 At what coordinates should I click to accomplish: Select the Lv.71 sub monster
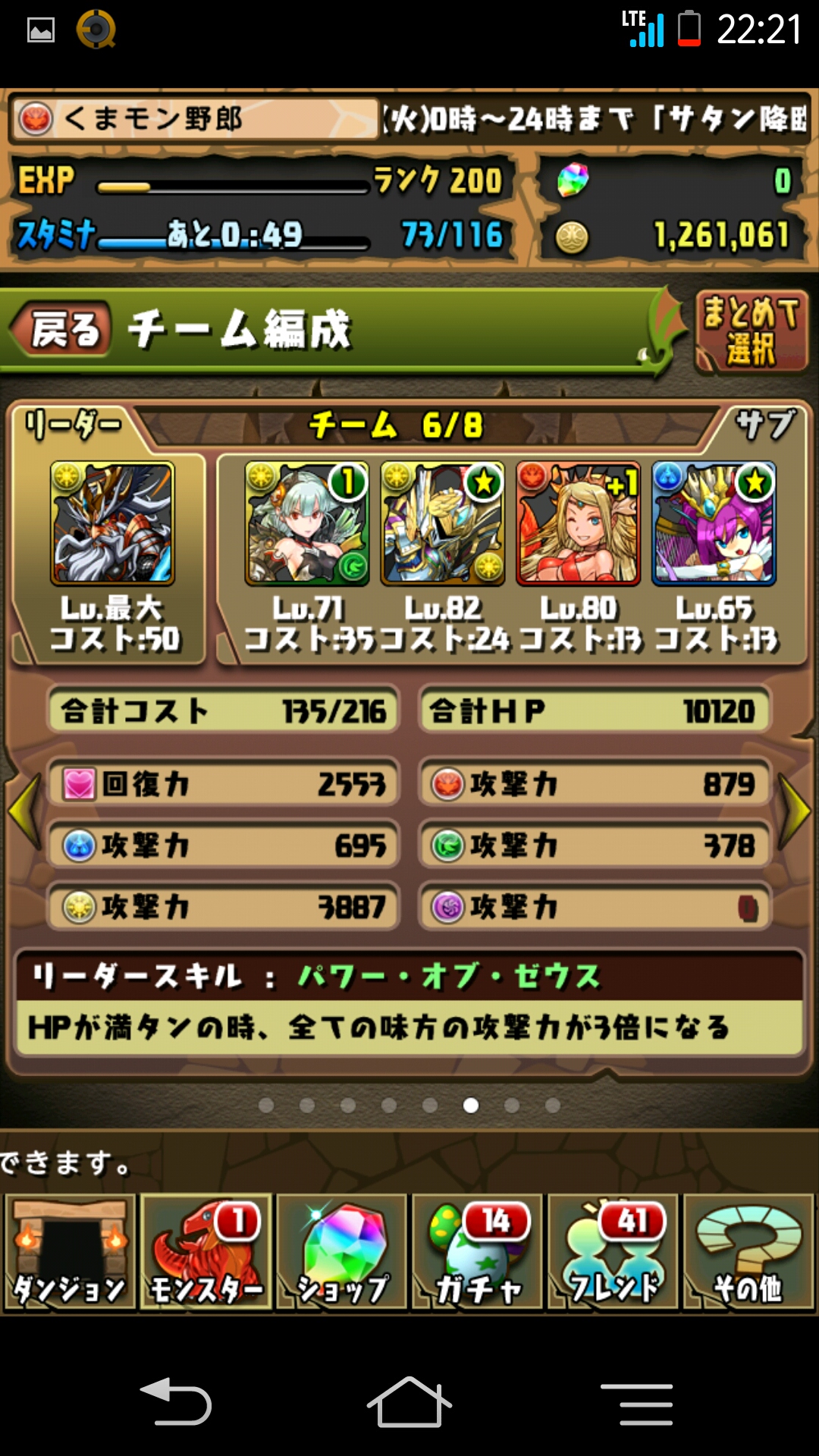pyautogui.click(x=307, y=523)
